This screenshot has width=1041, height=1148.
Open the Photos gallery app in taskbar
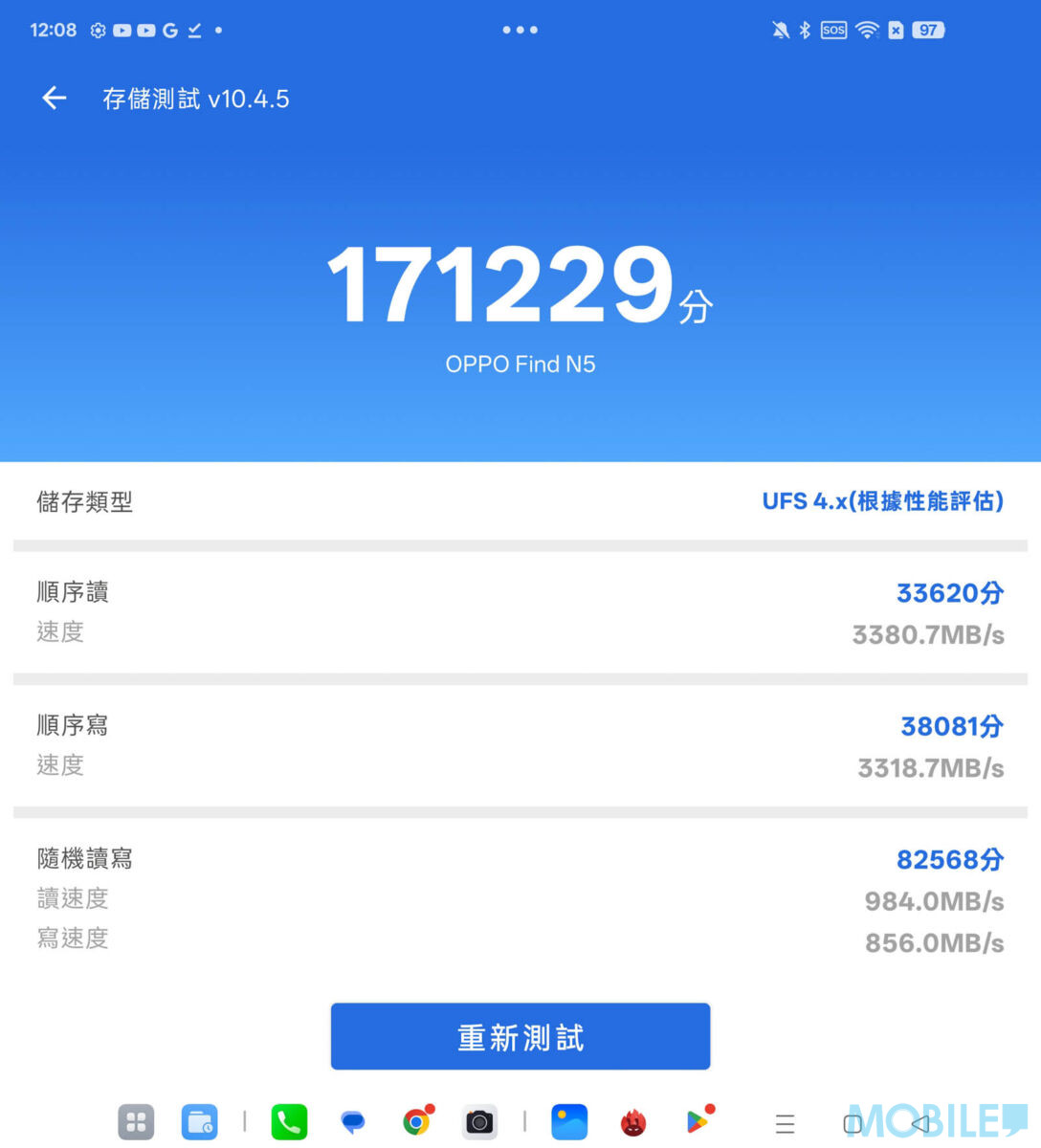click(569, 1122)
